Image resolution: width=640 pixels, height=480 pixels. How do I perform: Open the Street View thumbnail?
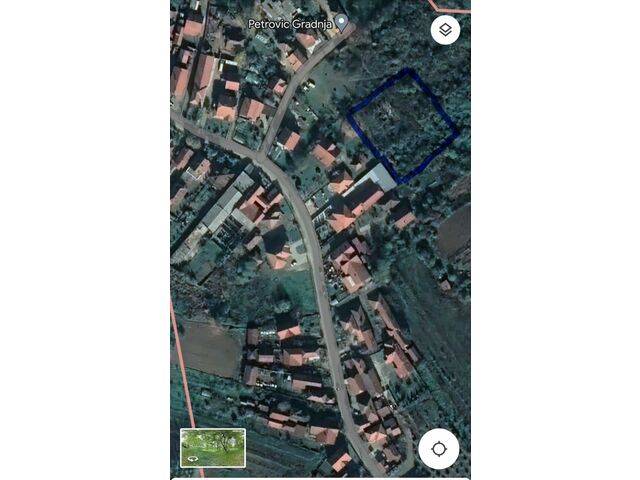(x=212, y=447)
